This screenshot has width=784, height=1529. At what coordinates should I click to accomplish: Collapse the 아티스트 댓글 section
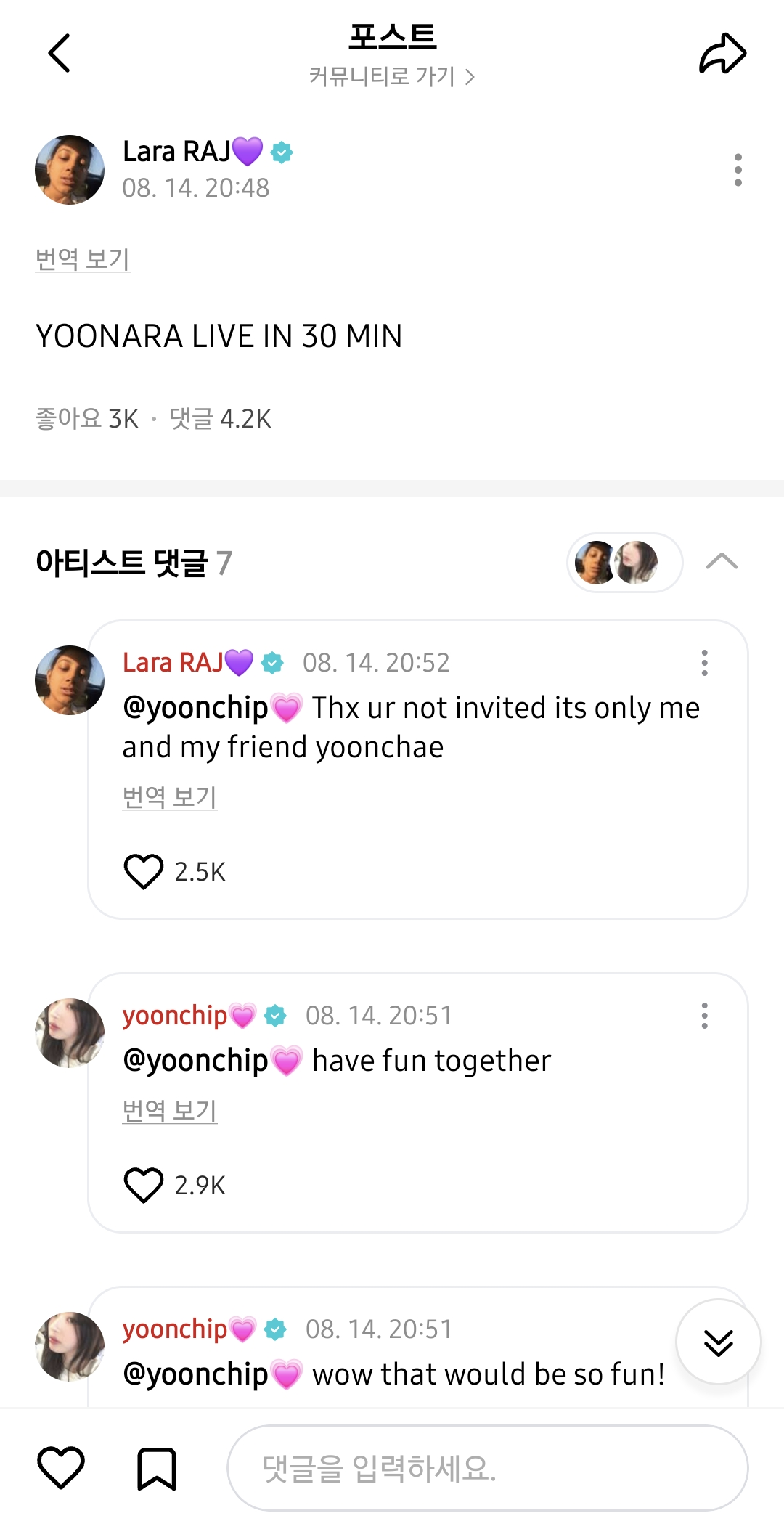[722, 562]
